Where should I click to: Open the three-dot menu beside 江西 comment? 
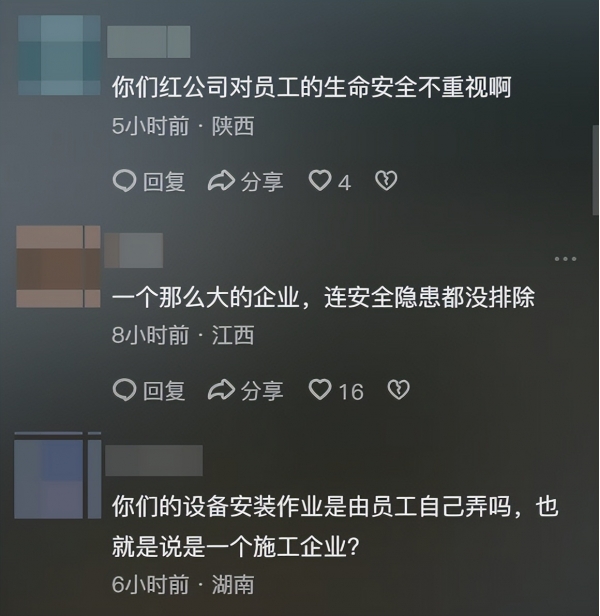click(x=565, y=259)
